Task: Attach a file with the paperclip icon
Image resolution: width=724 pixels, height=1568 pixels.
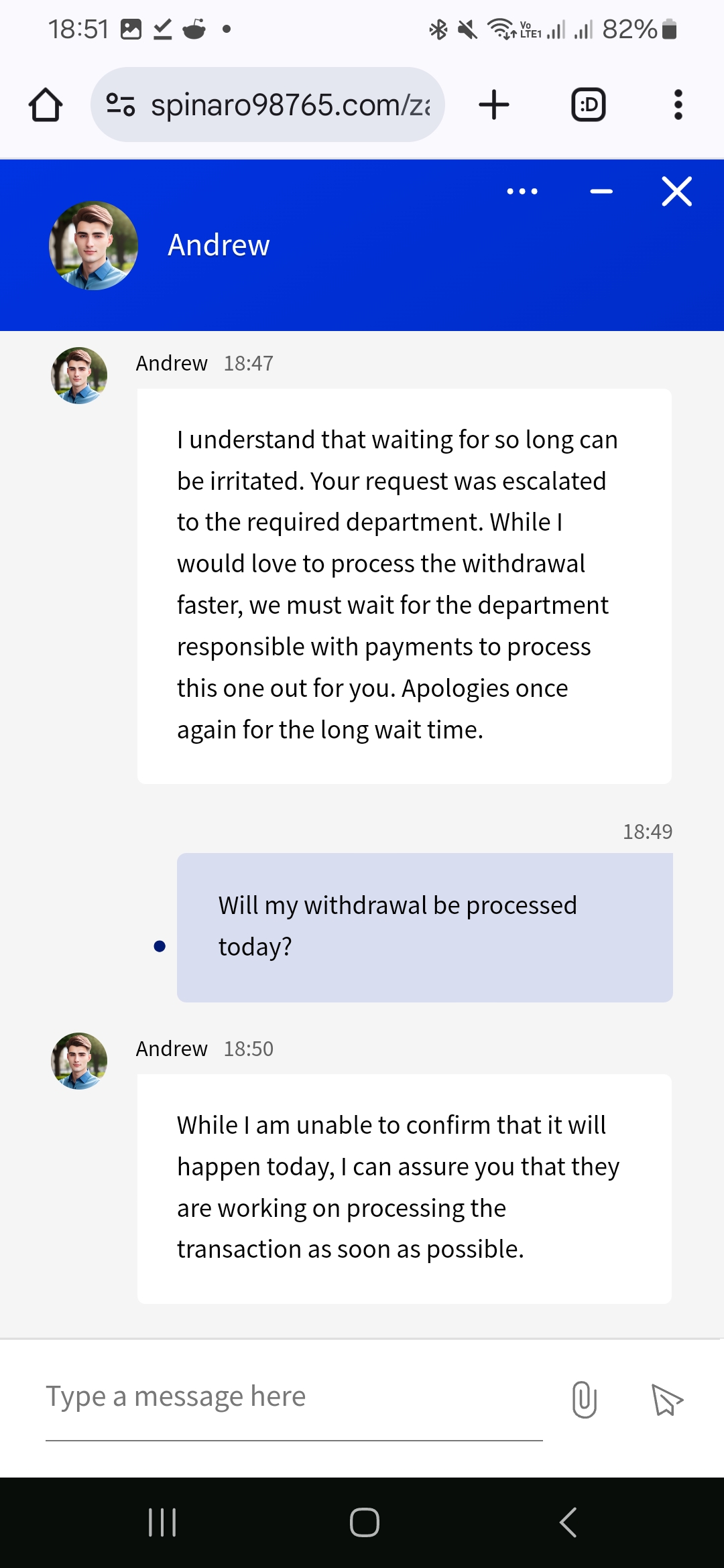Action: (x=585, y=1400)
